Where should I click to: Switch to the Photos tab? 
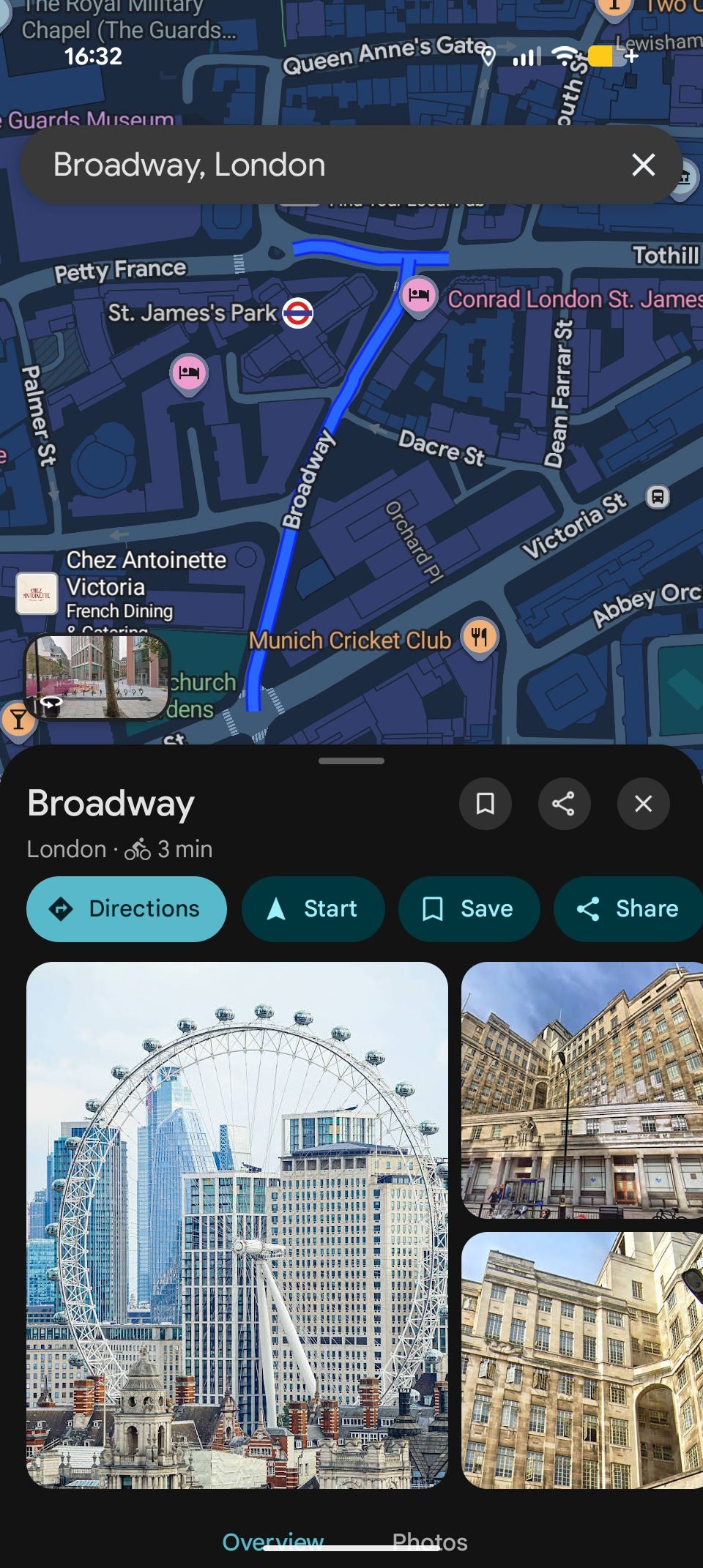coord(430,1542)
